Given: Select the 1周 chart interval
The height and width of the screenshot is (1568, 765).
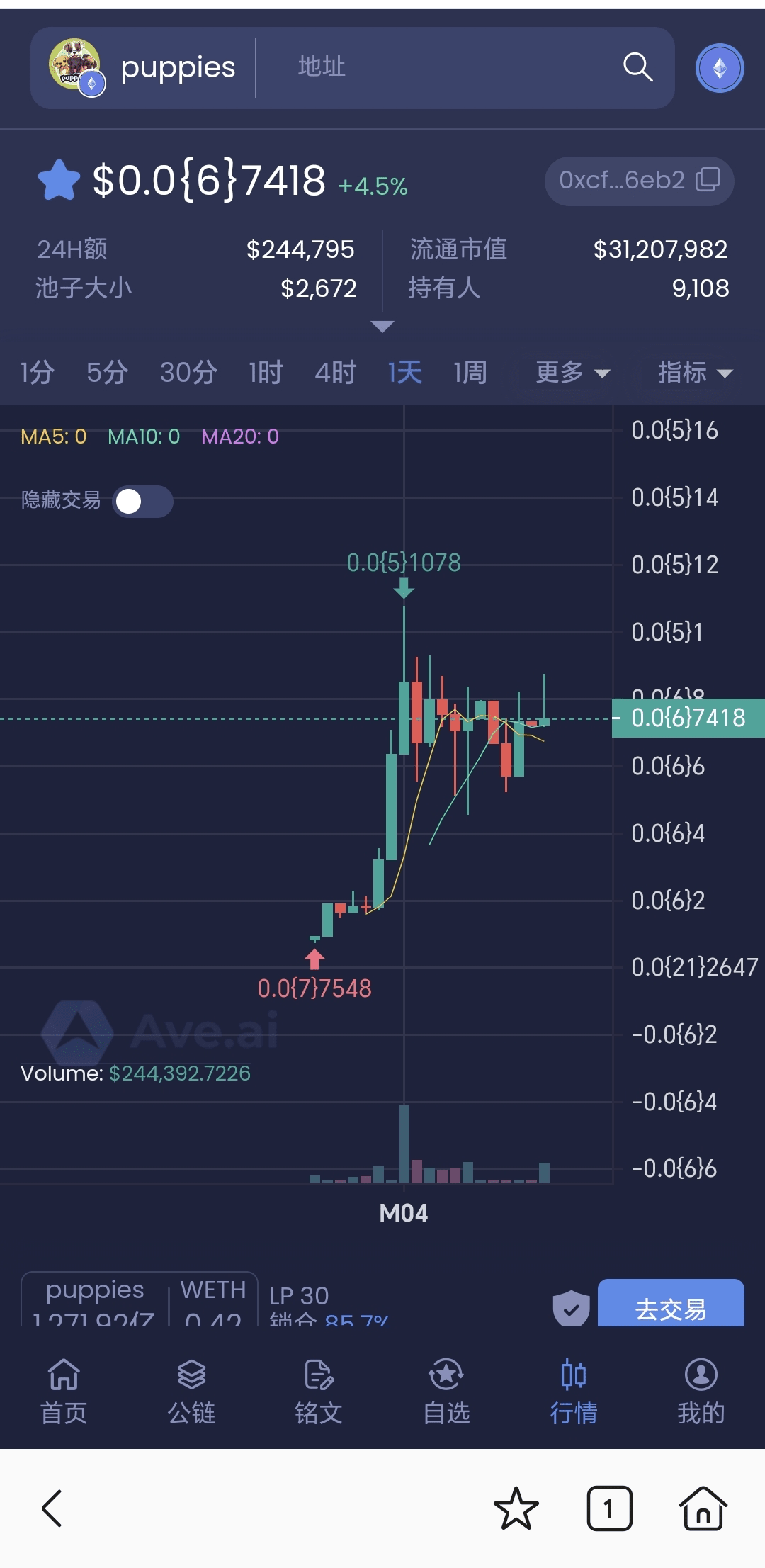Looking at the screenshot, I should click(x=470, y=372).
